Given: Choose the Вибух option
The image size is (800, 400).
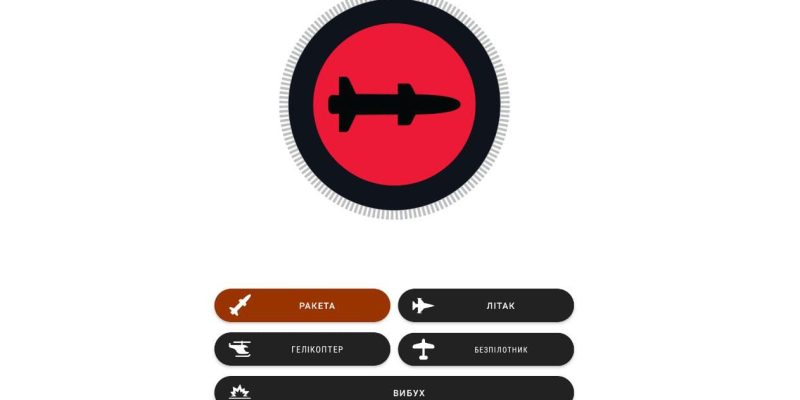Looking at the screenshot, I should pyautogui.click(x=394, y=390).
